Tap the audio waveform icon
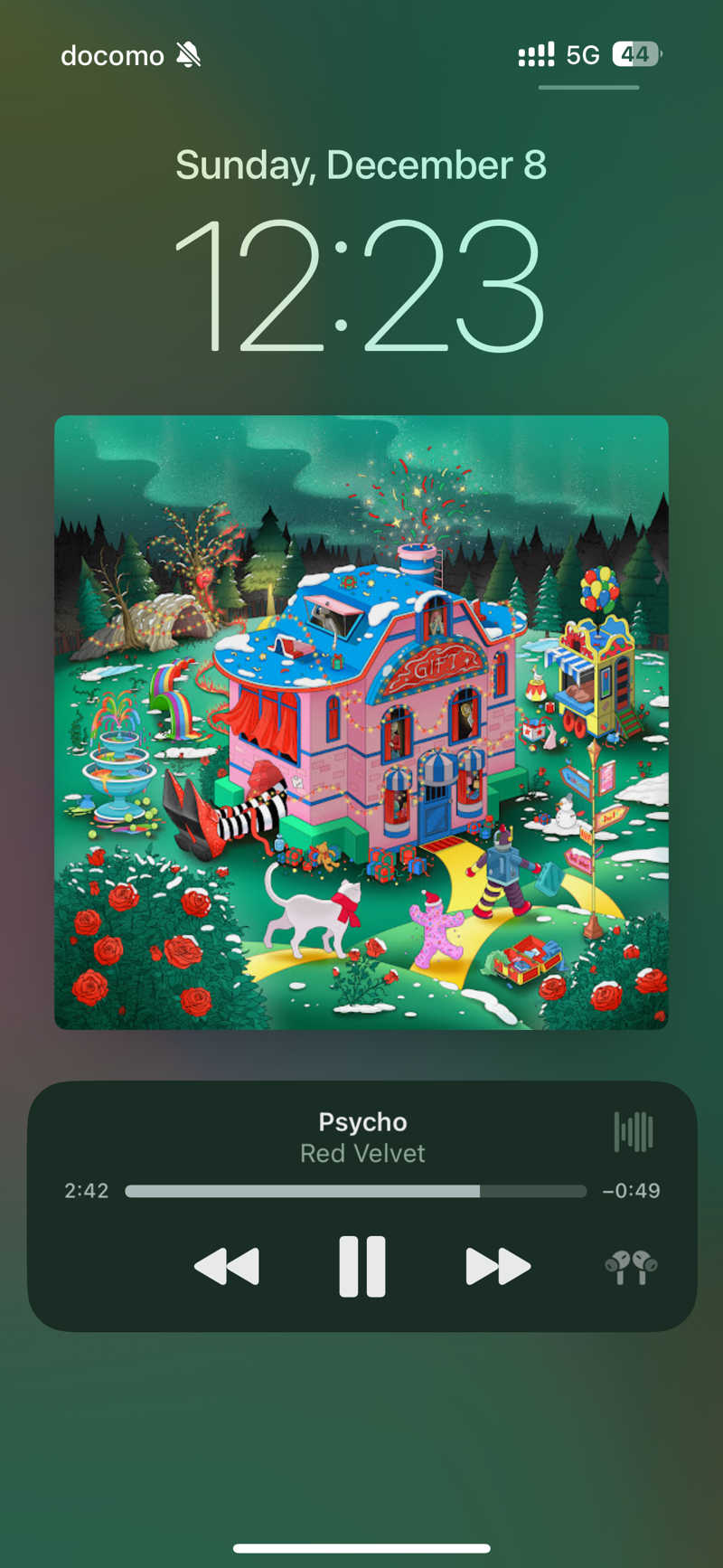The width and height of the screenshot is (723, 1568). coord(634,1131)
